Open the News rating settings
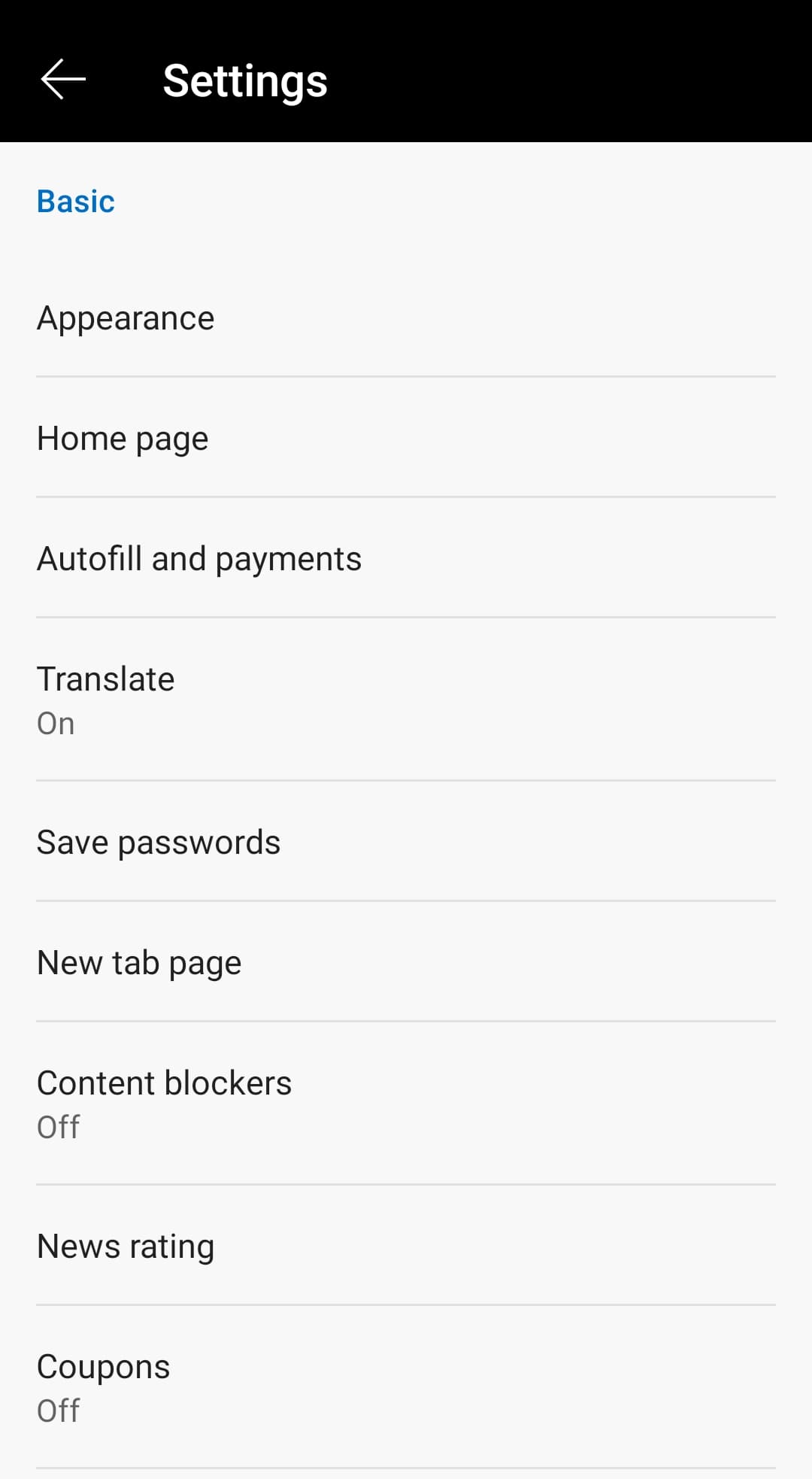 pos(125,1245)
